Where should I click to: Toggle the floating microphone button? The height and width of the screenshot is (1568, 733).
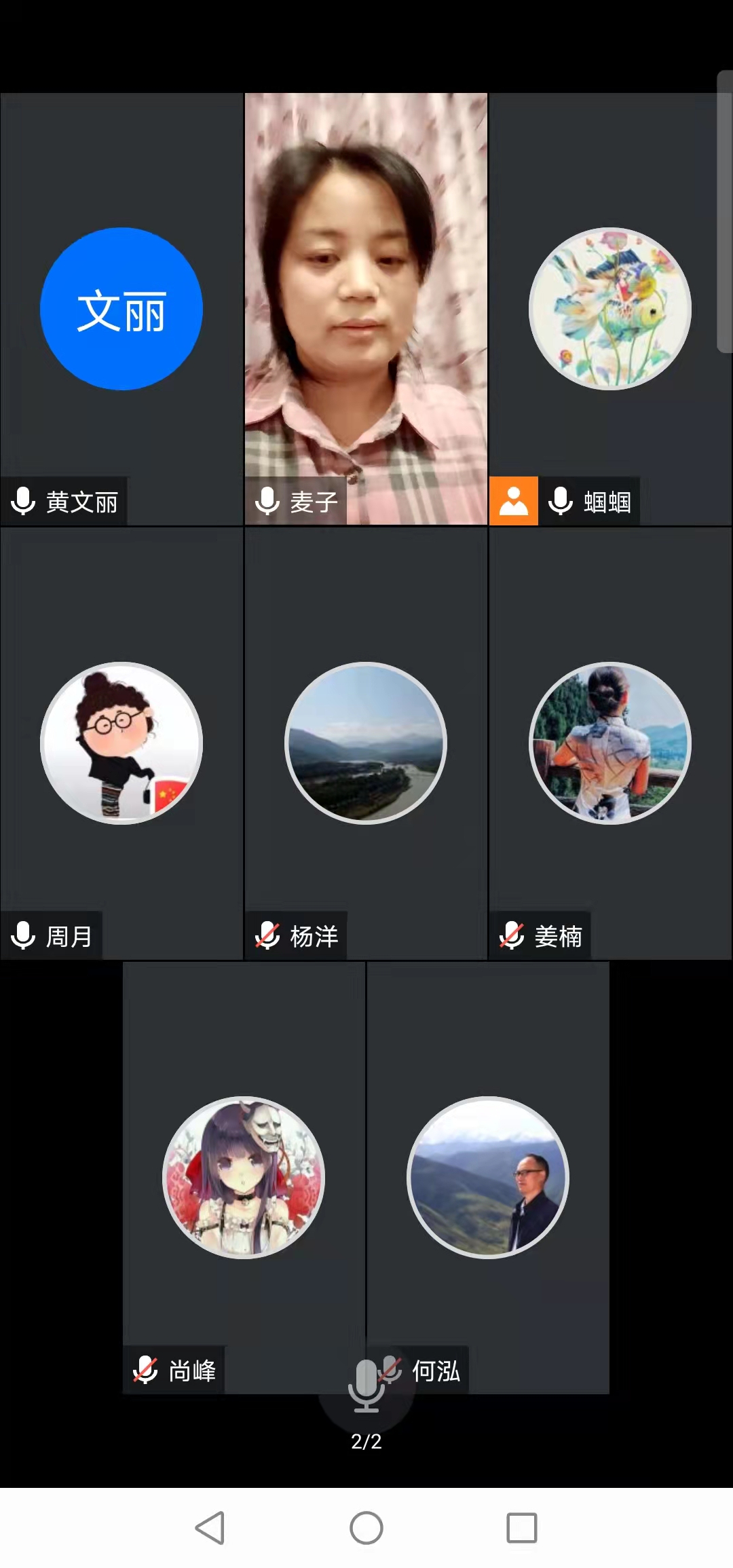366,1386
